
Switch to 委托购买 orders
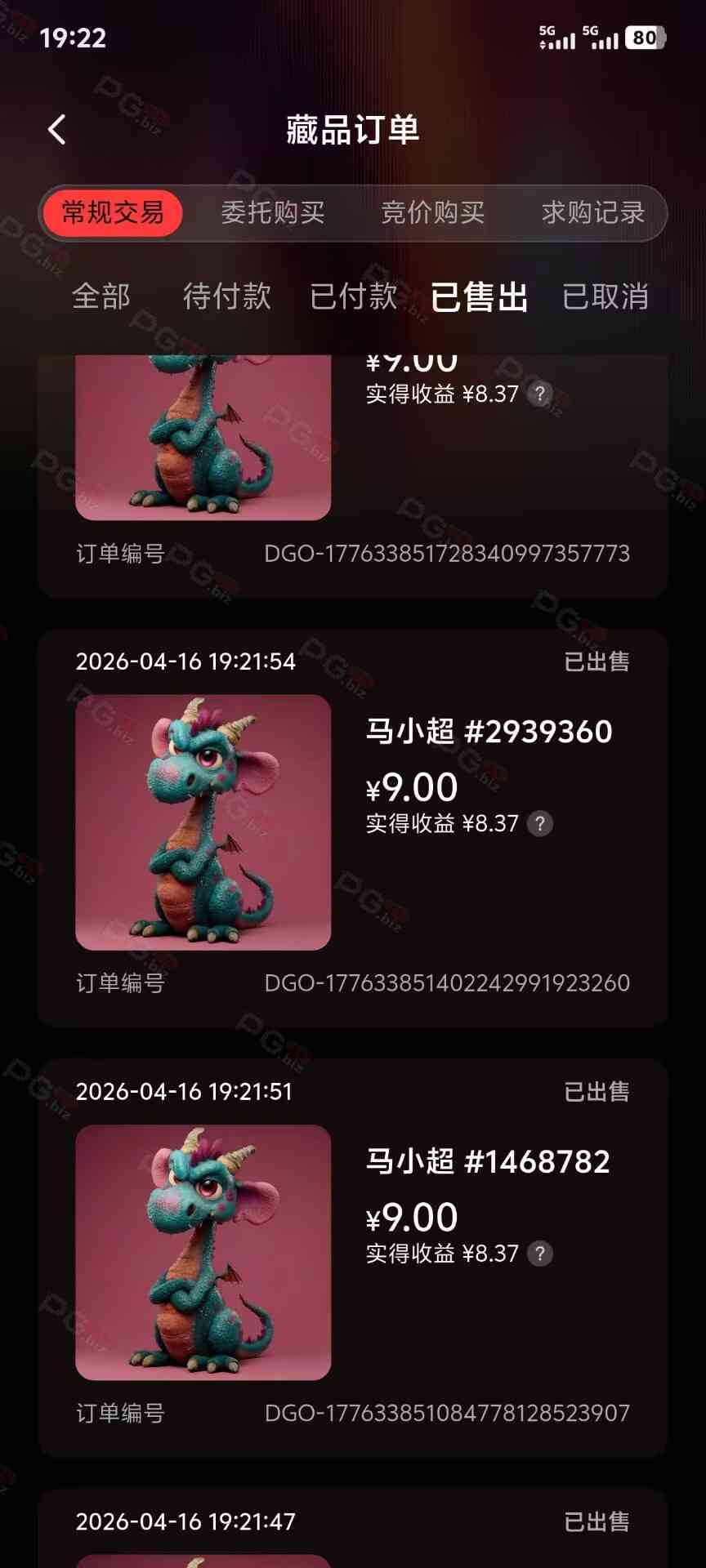click(x=273, y=213)
